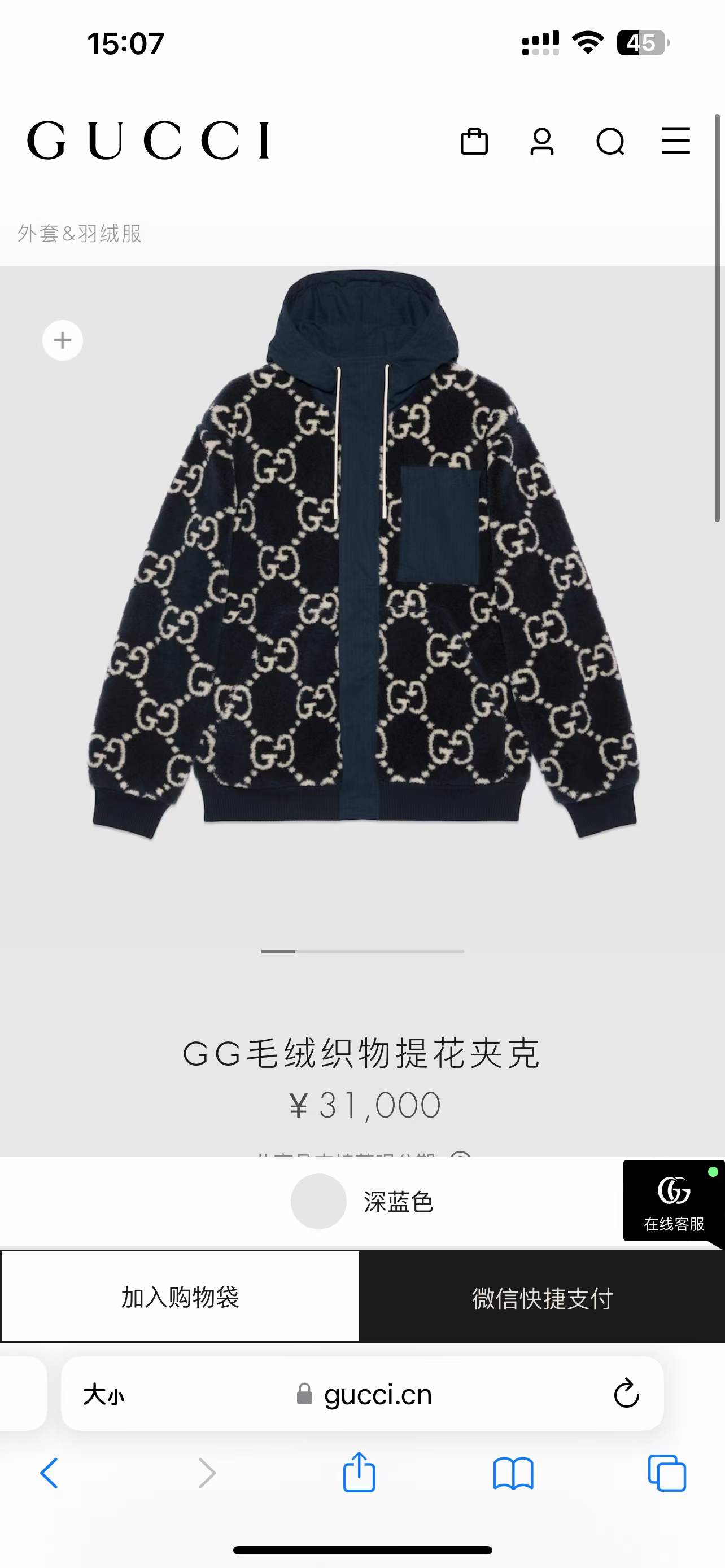Pay using 微信快捷支付
The width and height of the screenshot is (725, 1568).
coord(541,1297)
